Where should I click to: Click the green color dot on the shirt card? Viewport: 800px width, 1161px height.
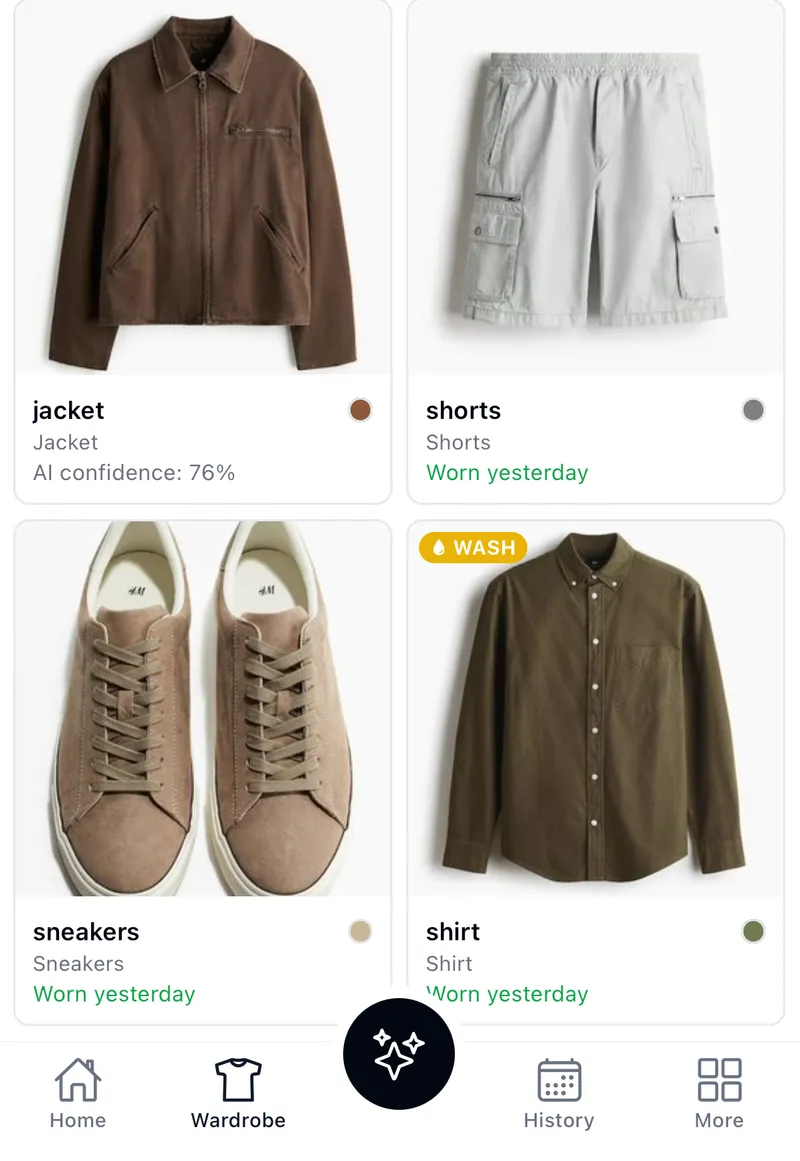[x=755, y=931]
